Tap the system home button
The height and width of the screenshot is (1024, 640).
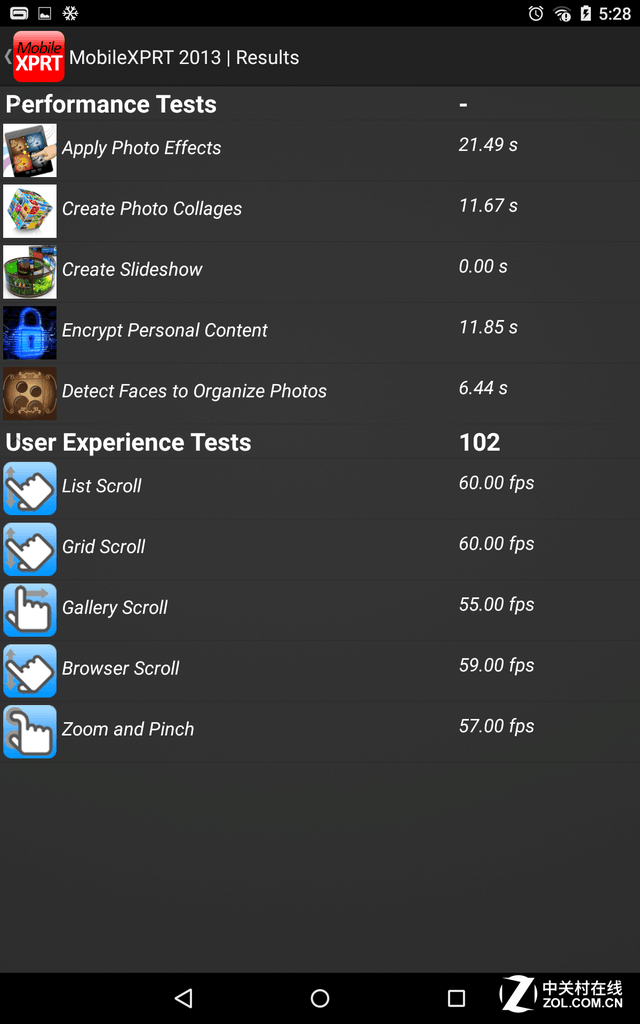[320, 998]
